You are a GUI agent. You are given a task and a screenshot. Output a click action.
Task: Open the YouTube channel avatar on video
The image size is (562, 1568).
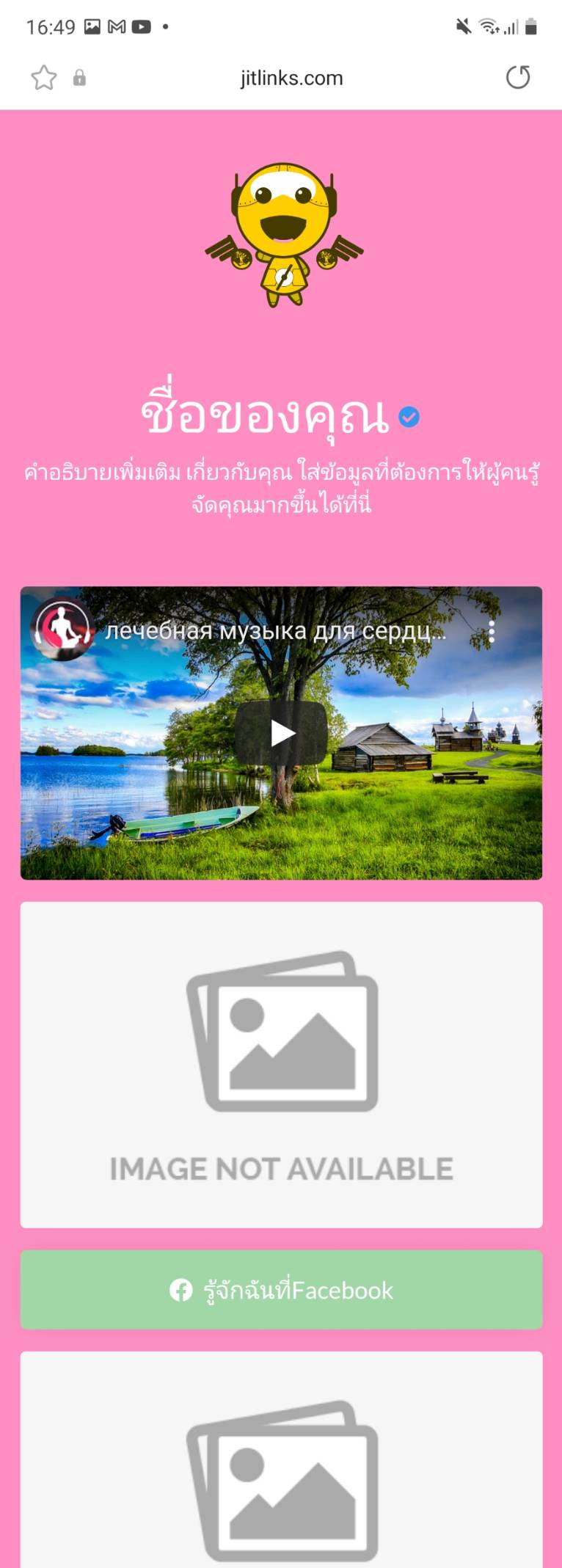[x=62, y=630]
